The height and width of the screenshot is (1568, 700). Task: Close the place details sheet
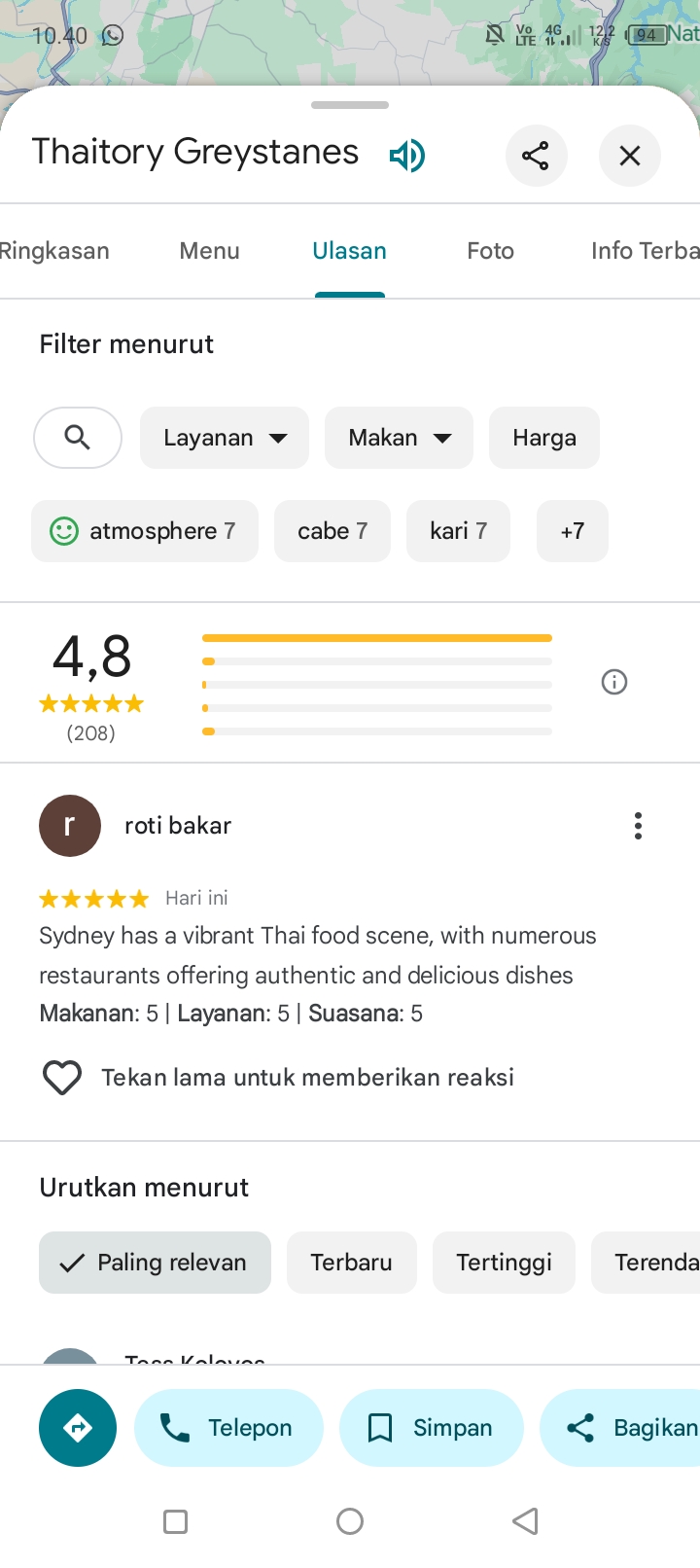point(630,156)
